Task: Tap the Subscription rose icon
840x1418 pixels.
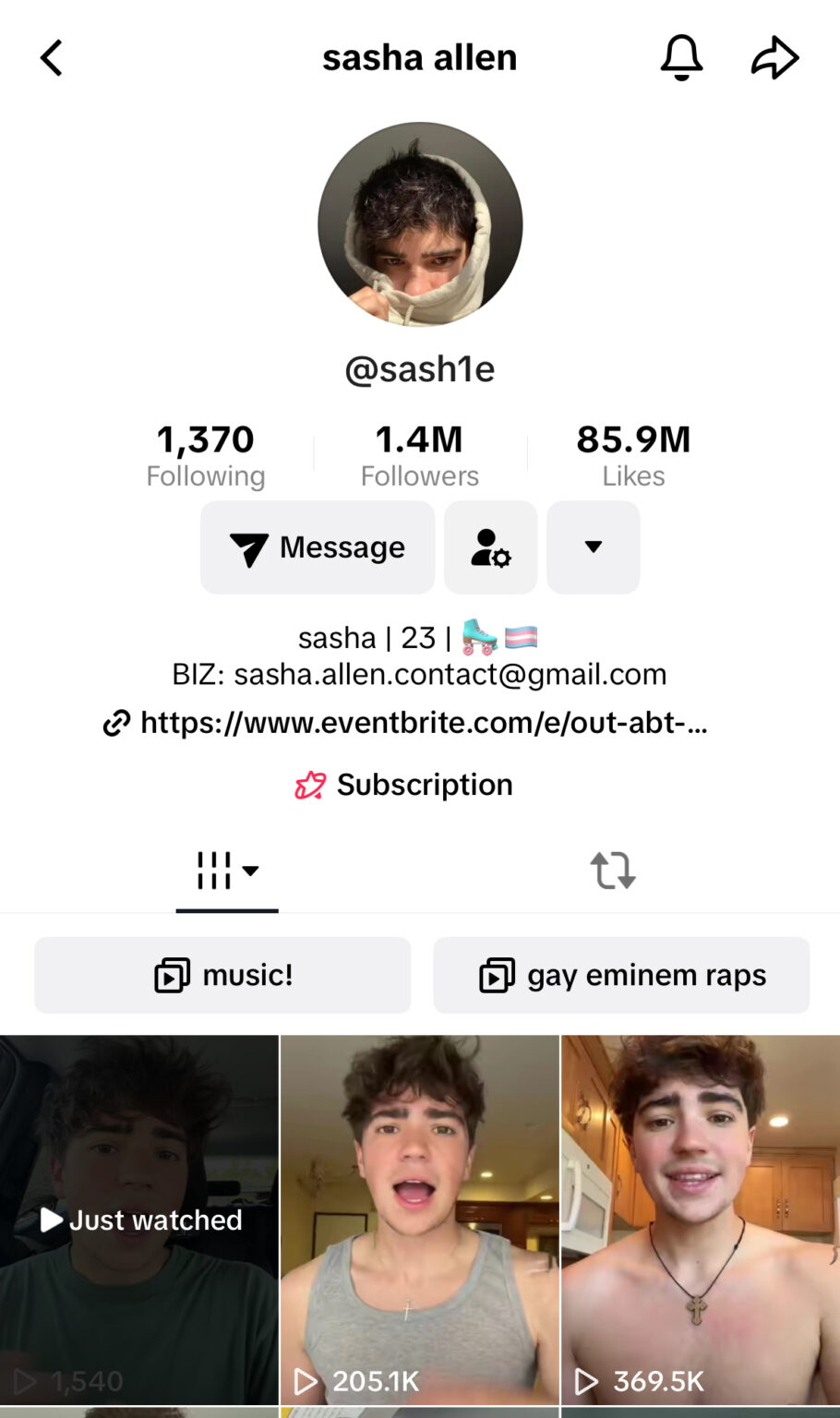Action: pyautogui.click(x=309, y=785)
